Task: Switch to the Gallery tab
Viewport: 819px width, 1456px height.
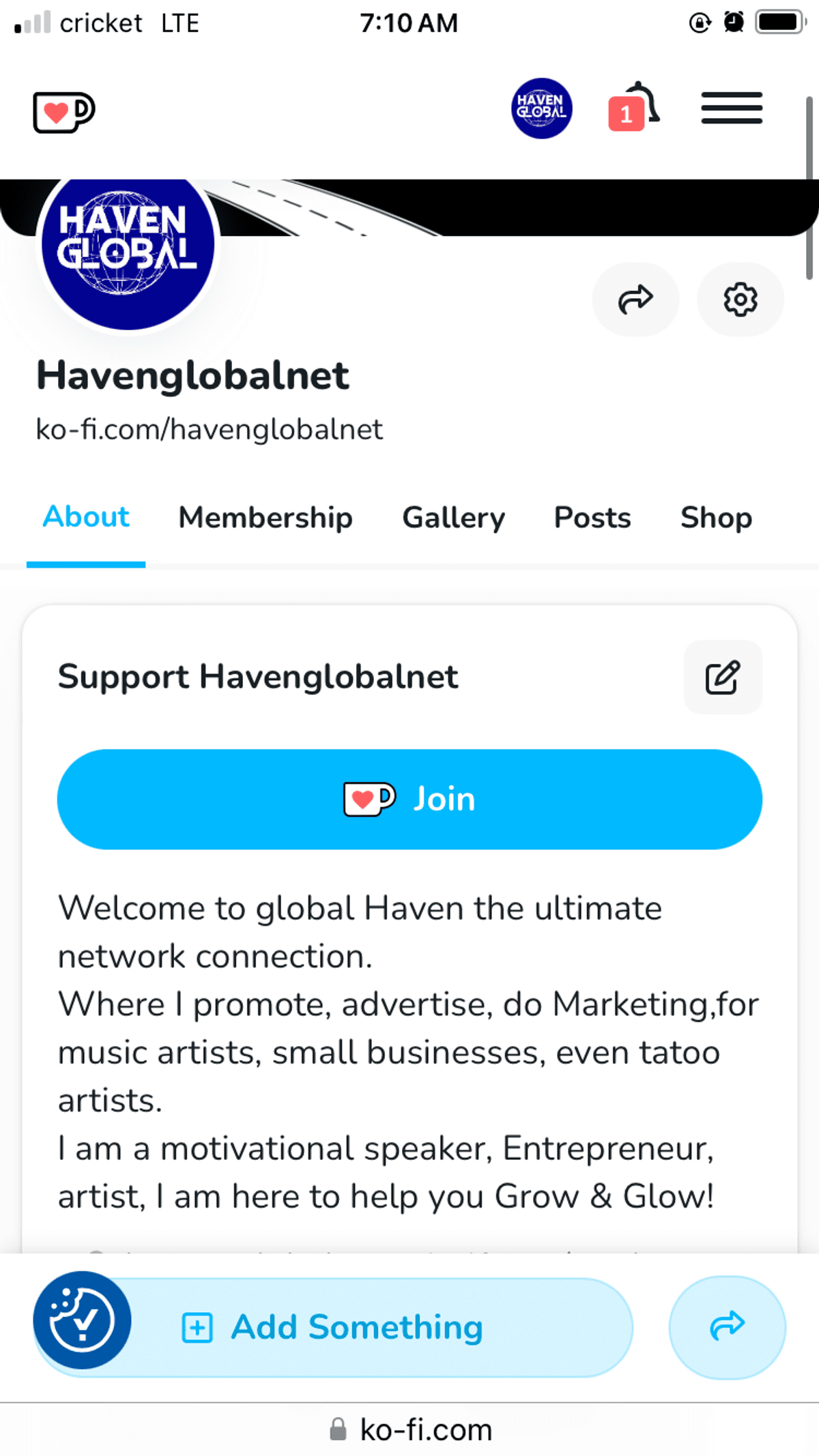Action: pos(454,517)
